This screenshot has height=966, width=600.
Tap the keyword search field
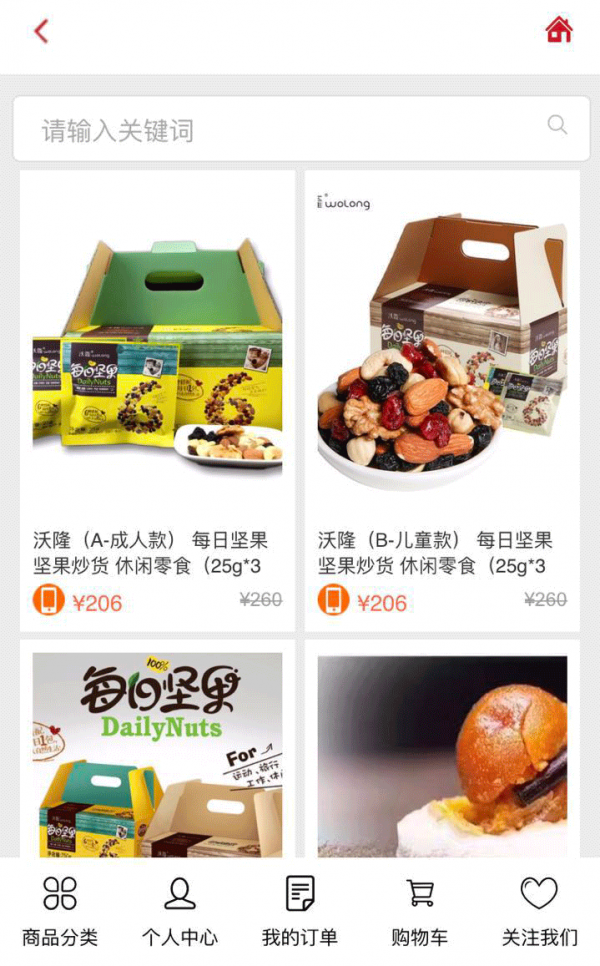[280, 130]
